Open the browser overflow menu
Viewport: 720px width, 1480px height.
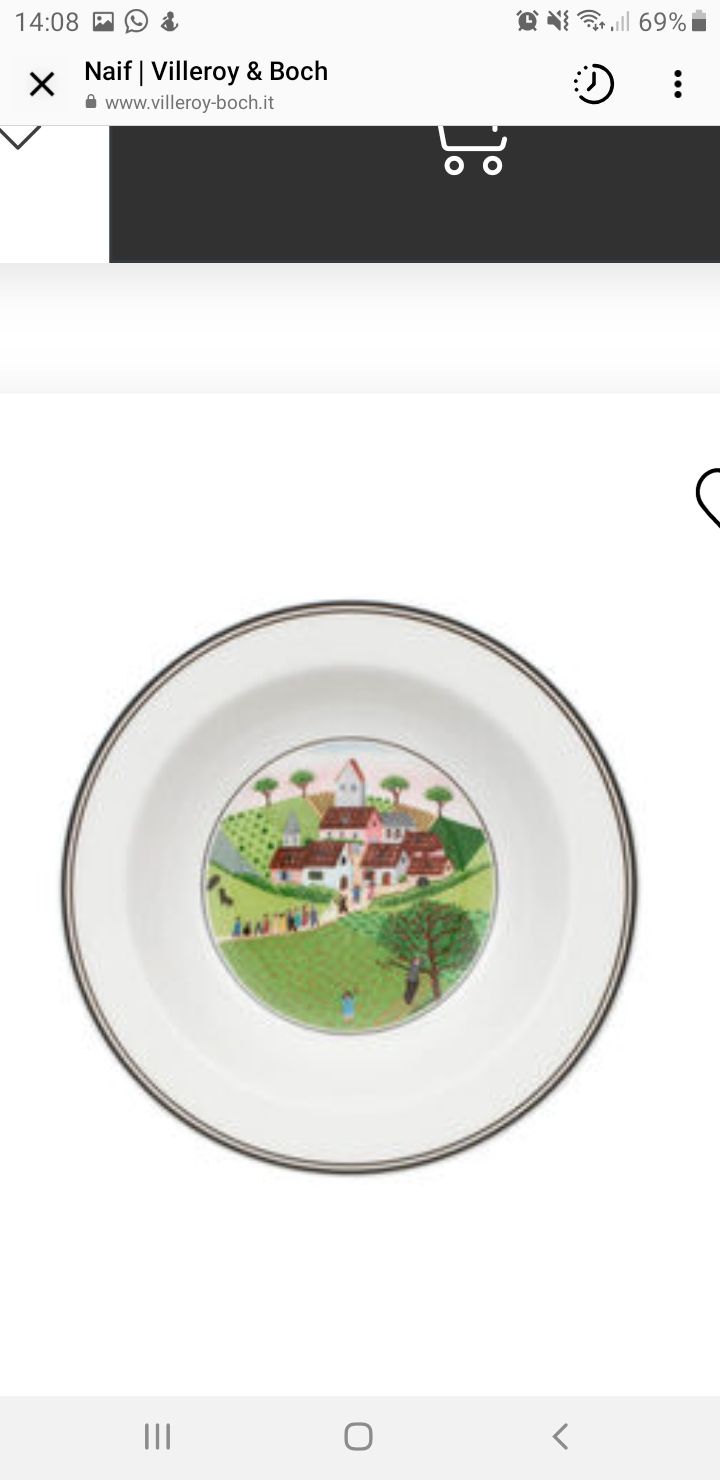[x=677, y=85]
